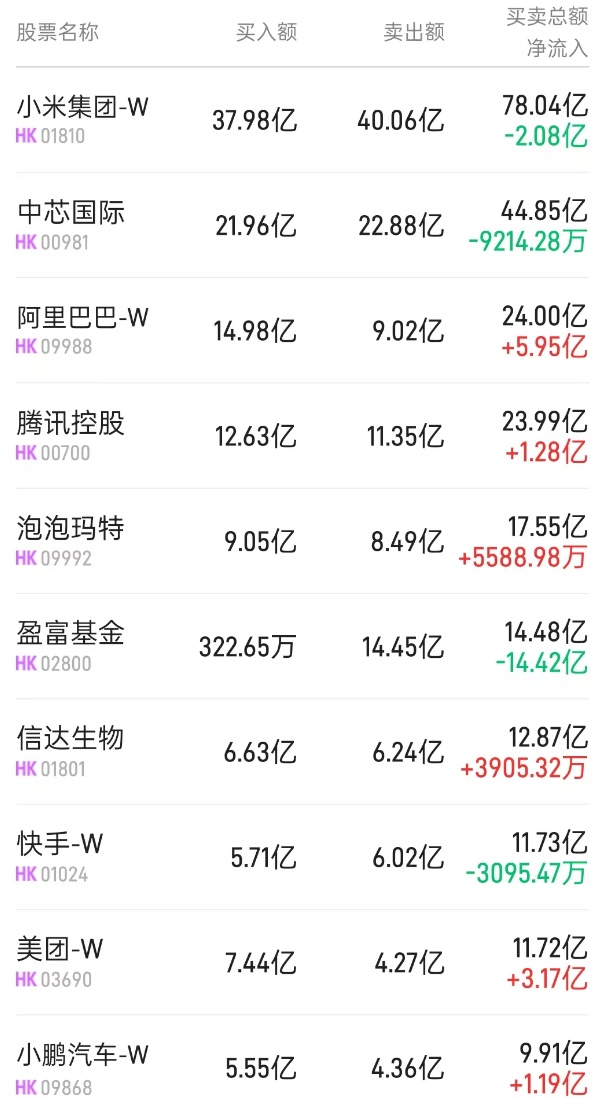The image size is (600, 1100).
Task: Open 腾讯控股 stock details
Action: [x=71, y=424]
